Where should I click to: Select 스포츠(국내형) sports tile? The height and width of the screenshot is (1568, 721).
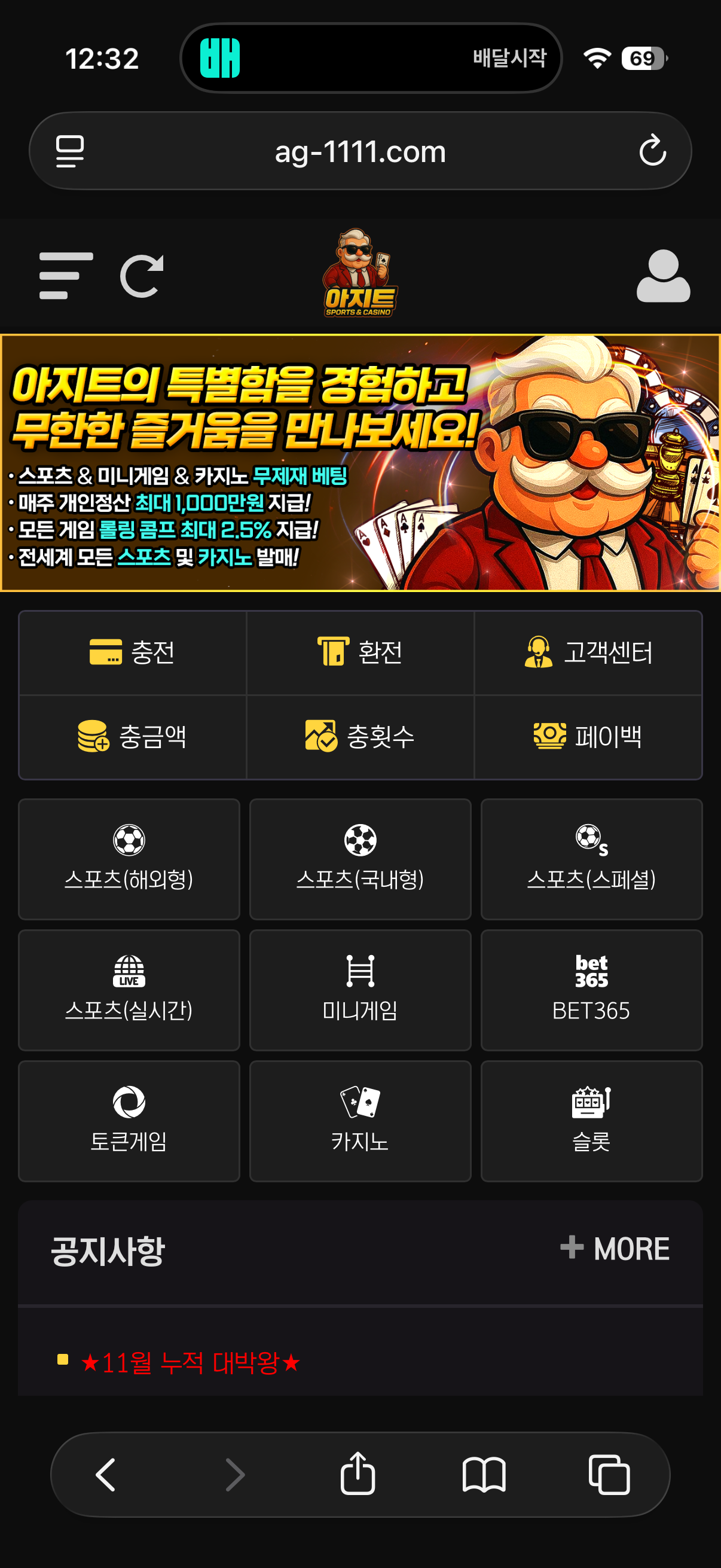[x=360, y=859]
